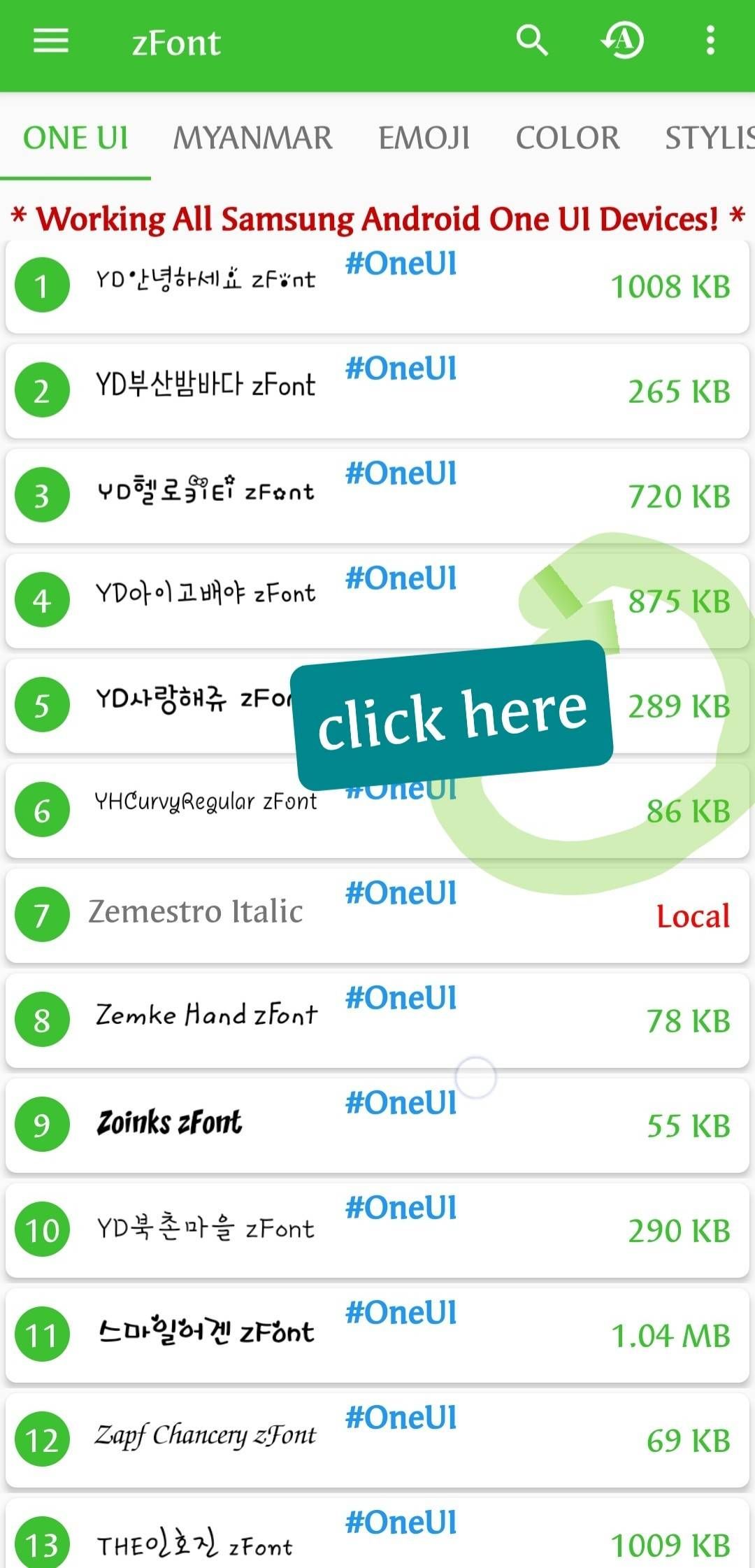This screenshot has width=755, height=1568.
Task: Tap the font restore icon
Action: [x=623, y=41]
